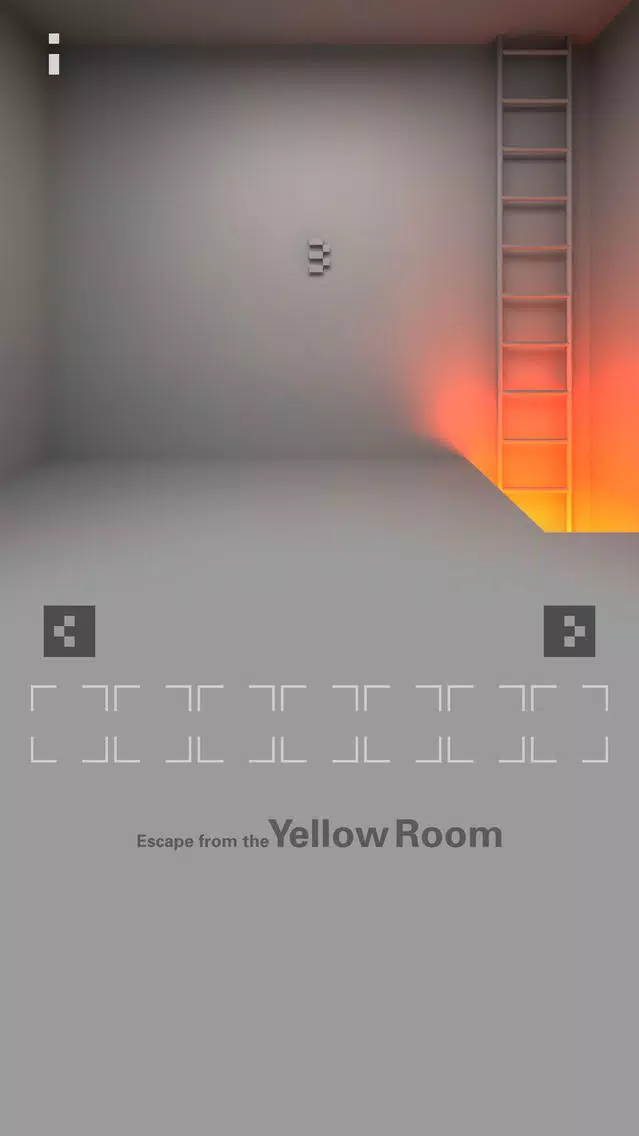This screenshot has width=639, height=1136.
Task: Open the info icon menu
Action: 54,54
